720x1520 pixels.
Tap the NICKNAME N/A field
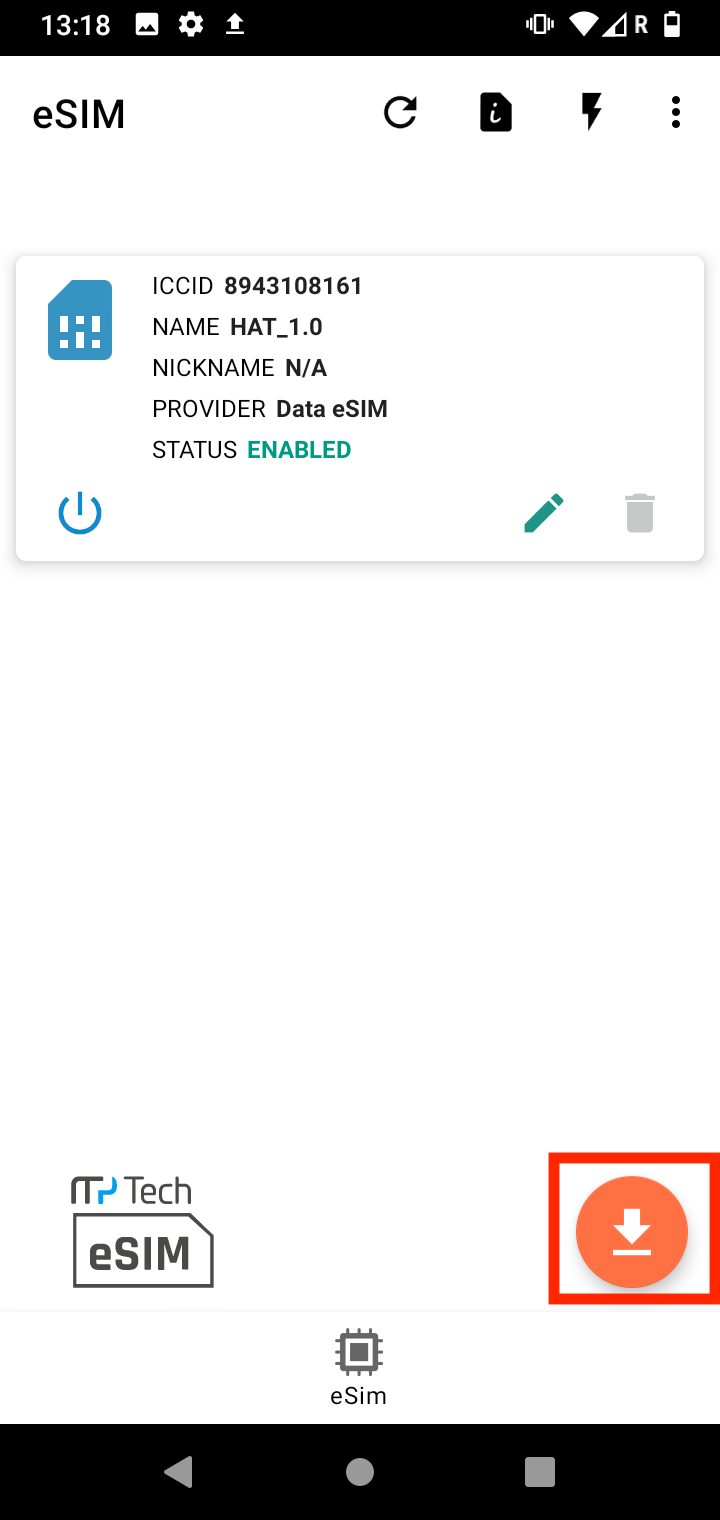(240, 368)
